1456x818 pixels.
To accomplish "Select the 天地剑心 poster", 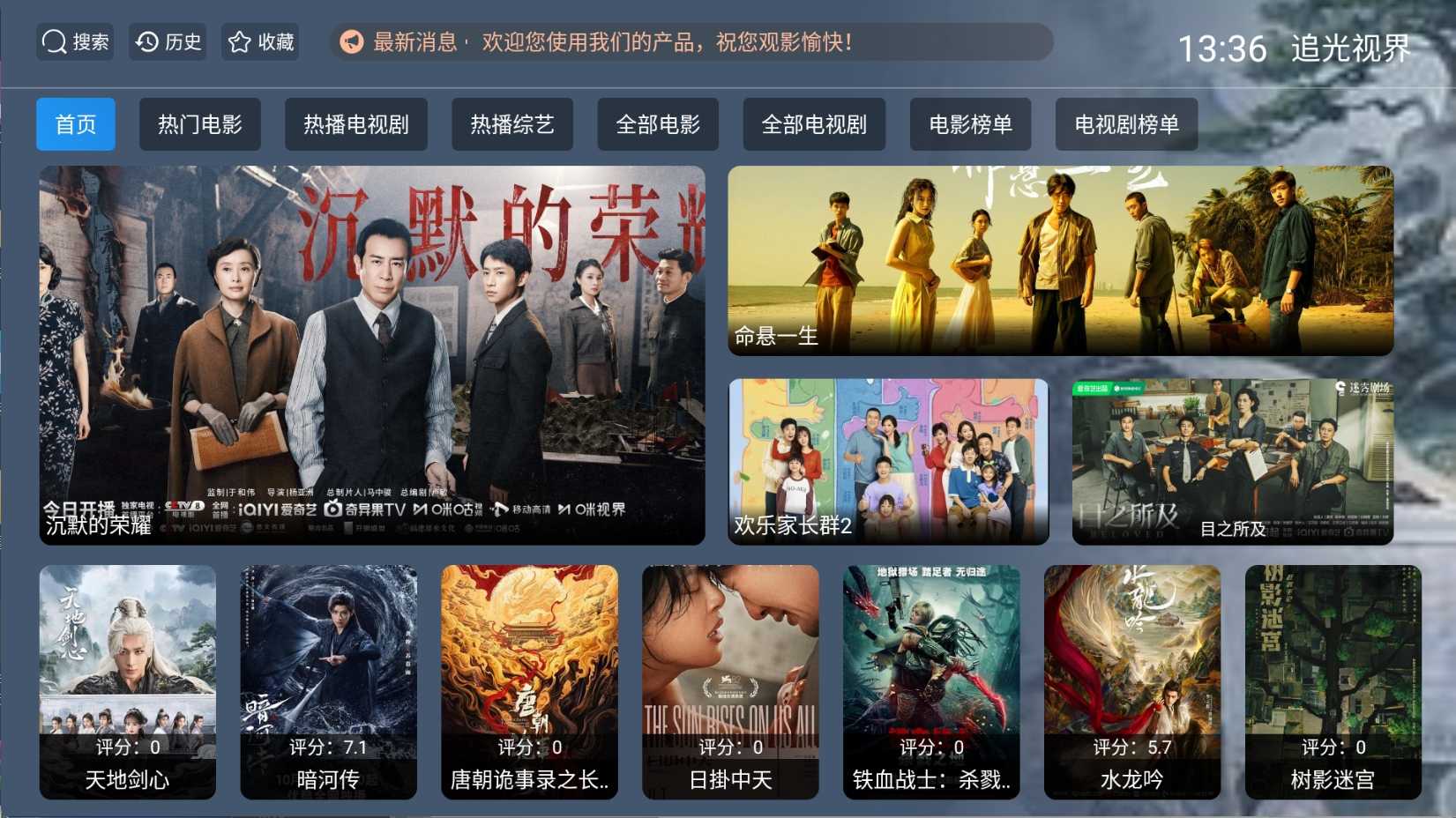I will point(128,681).
